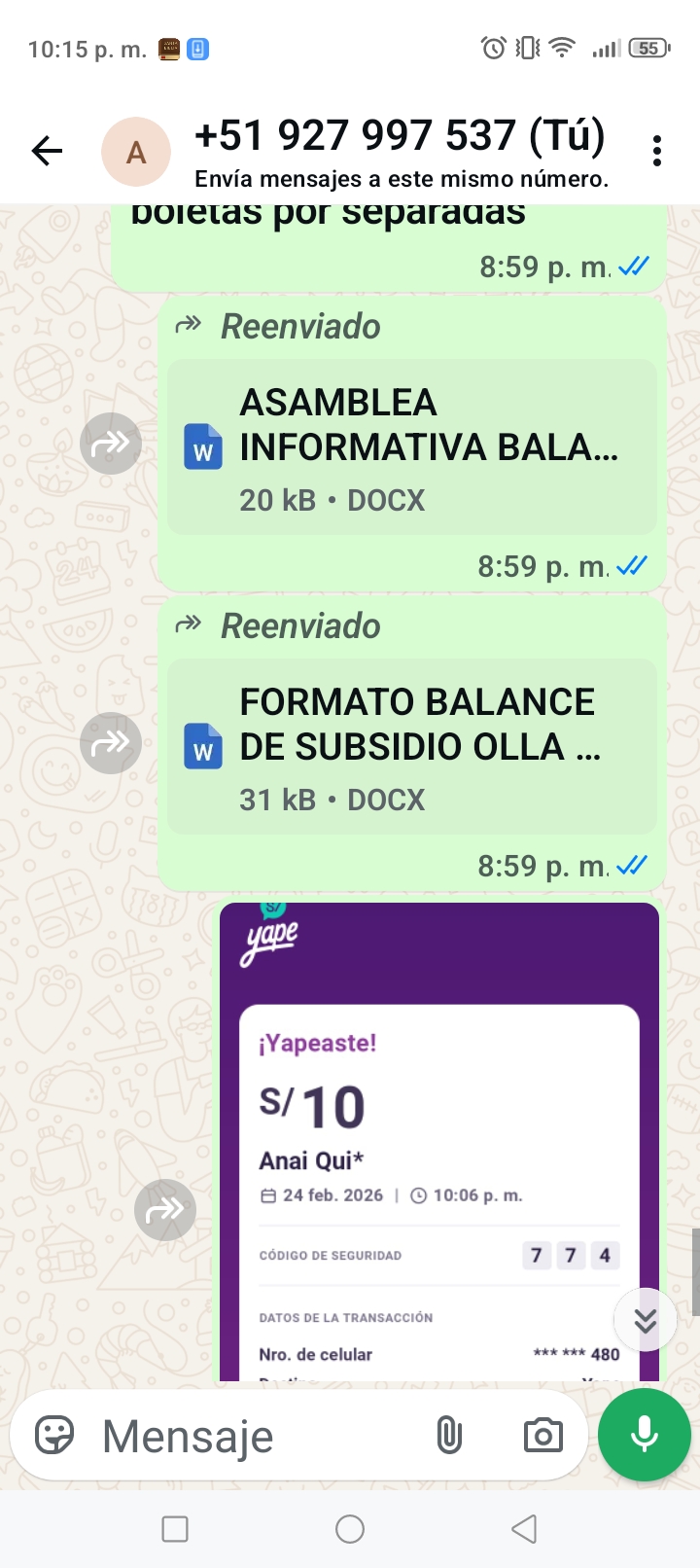This screenshot has width=700, height=1568.
Task: Type in the Mensaje field
Action: coord(253,1436)
